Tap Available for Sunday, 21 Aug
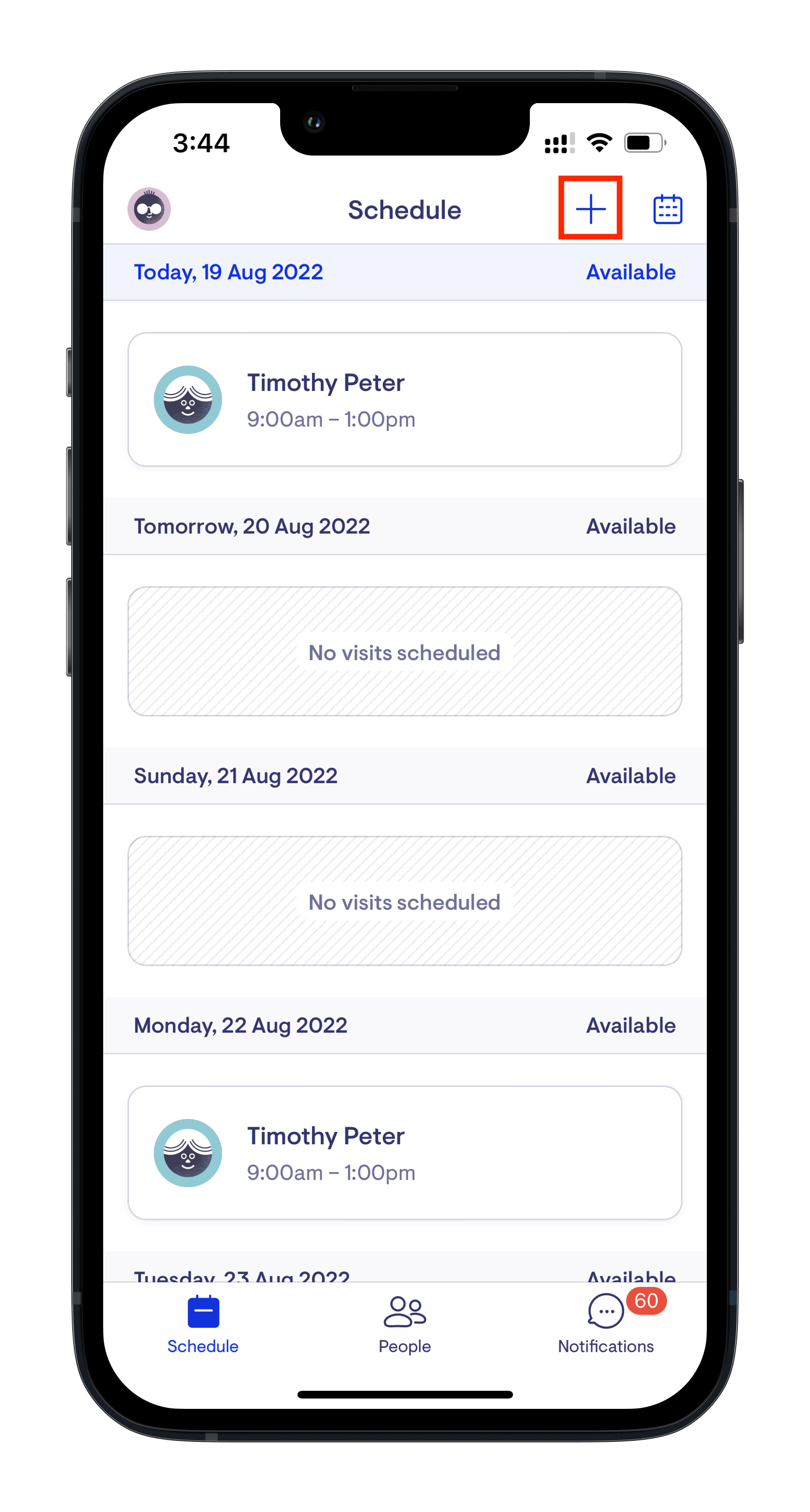 point(630,776)
